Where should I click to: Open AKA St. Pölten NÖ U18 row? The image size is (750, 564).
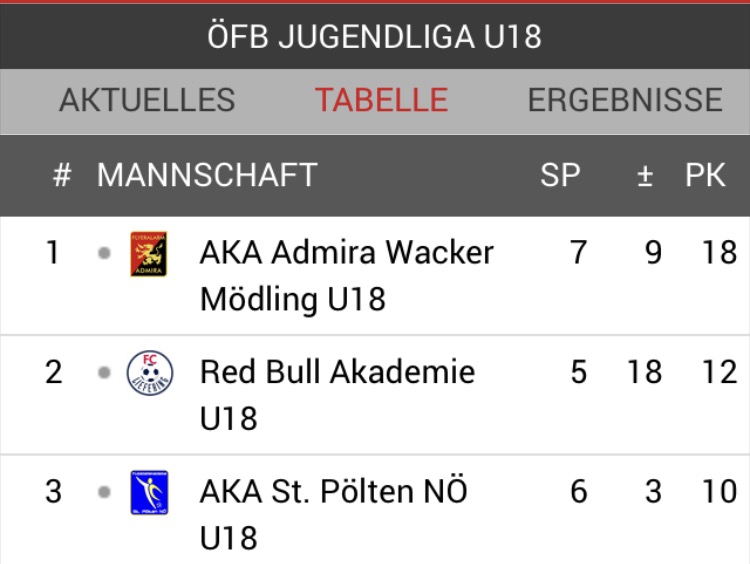[333, 515]
